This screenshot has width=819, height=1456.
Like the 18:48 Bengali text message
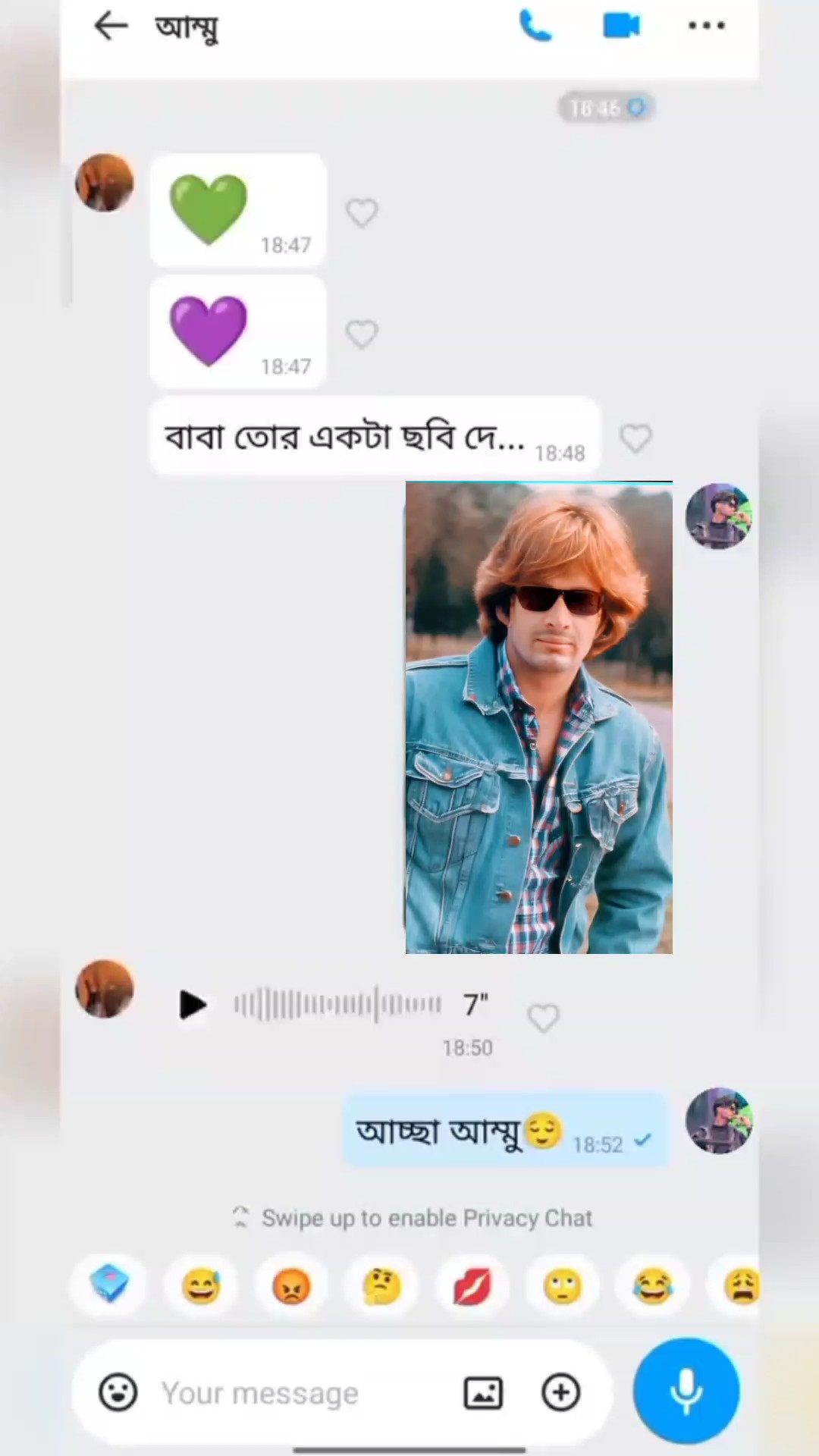[635, 438]
